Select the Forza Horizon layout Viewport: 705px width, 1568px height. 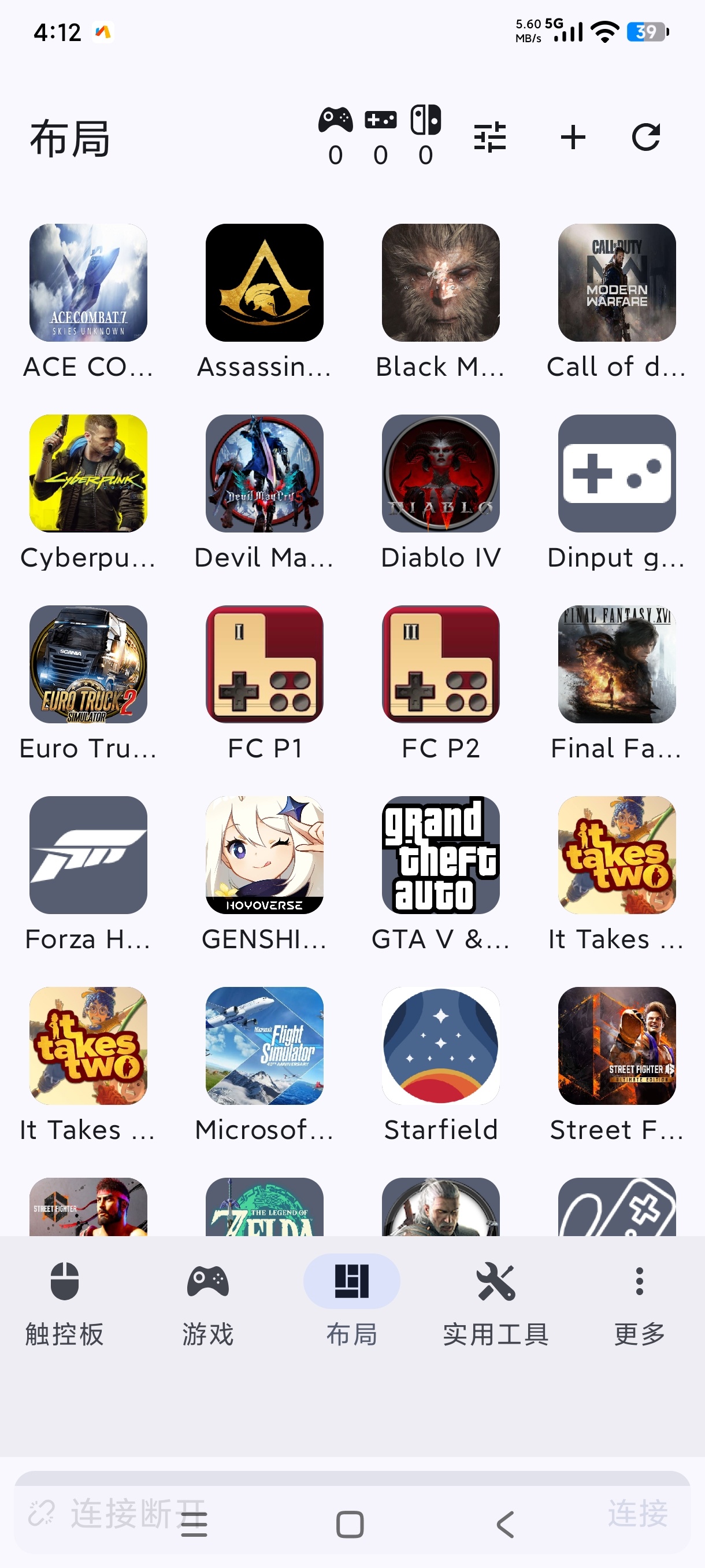point(88,855)
